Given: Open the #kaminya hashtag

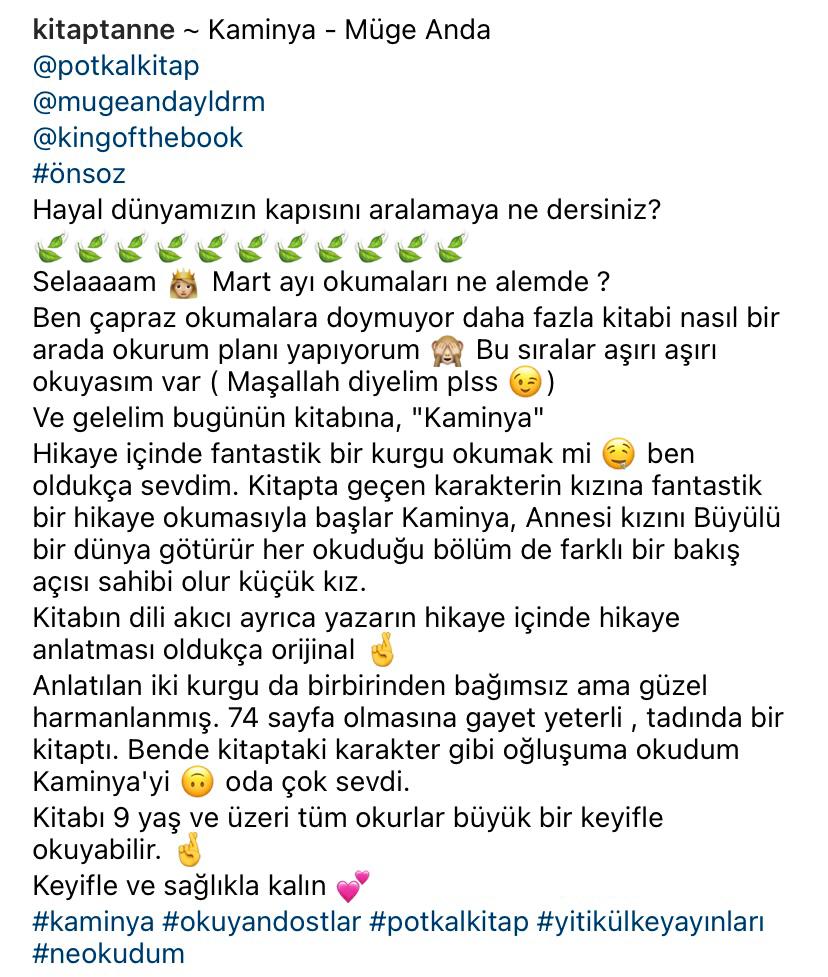Looking at the screenshot, I should (x=93, y=921).
